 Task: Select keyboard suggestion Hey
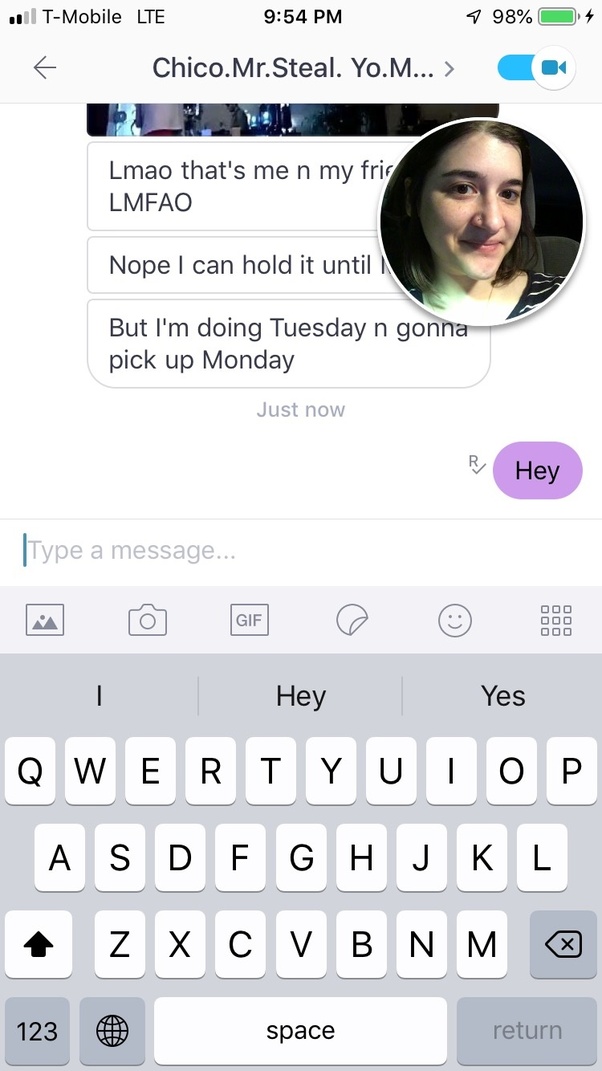(x=300, y=696)
